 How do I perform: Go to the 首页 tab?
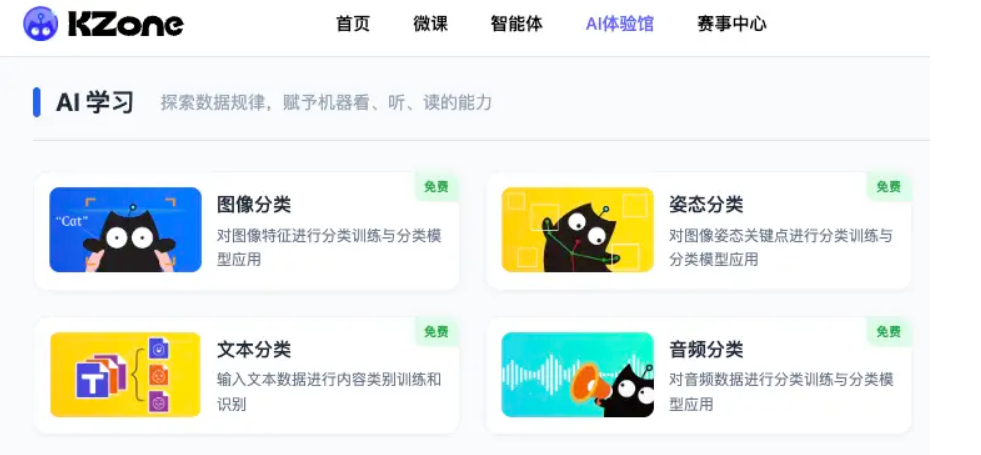pyautogui.click(x=352, y=24)
